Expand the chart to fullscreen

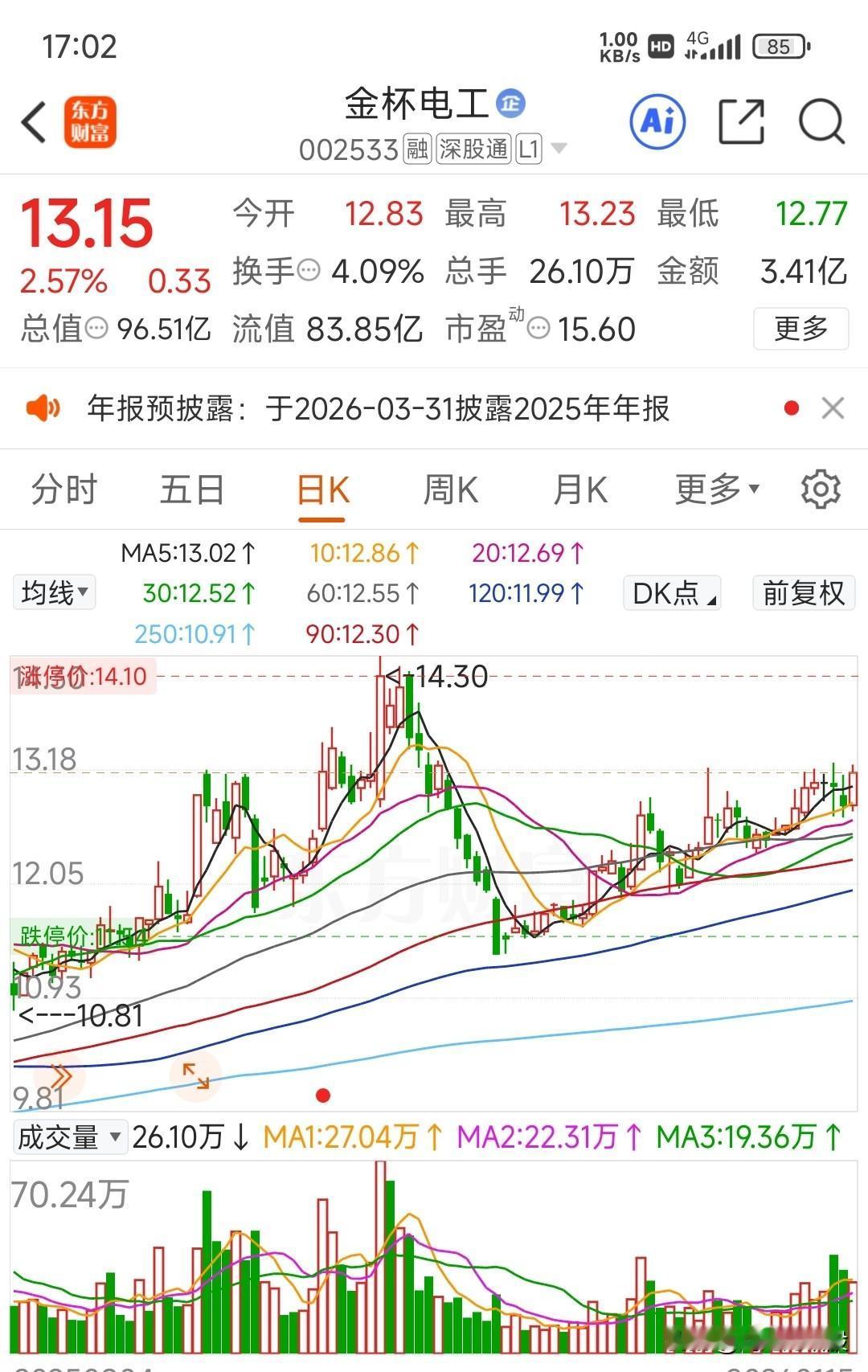coord(195,1075)
